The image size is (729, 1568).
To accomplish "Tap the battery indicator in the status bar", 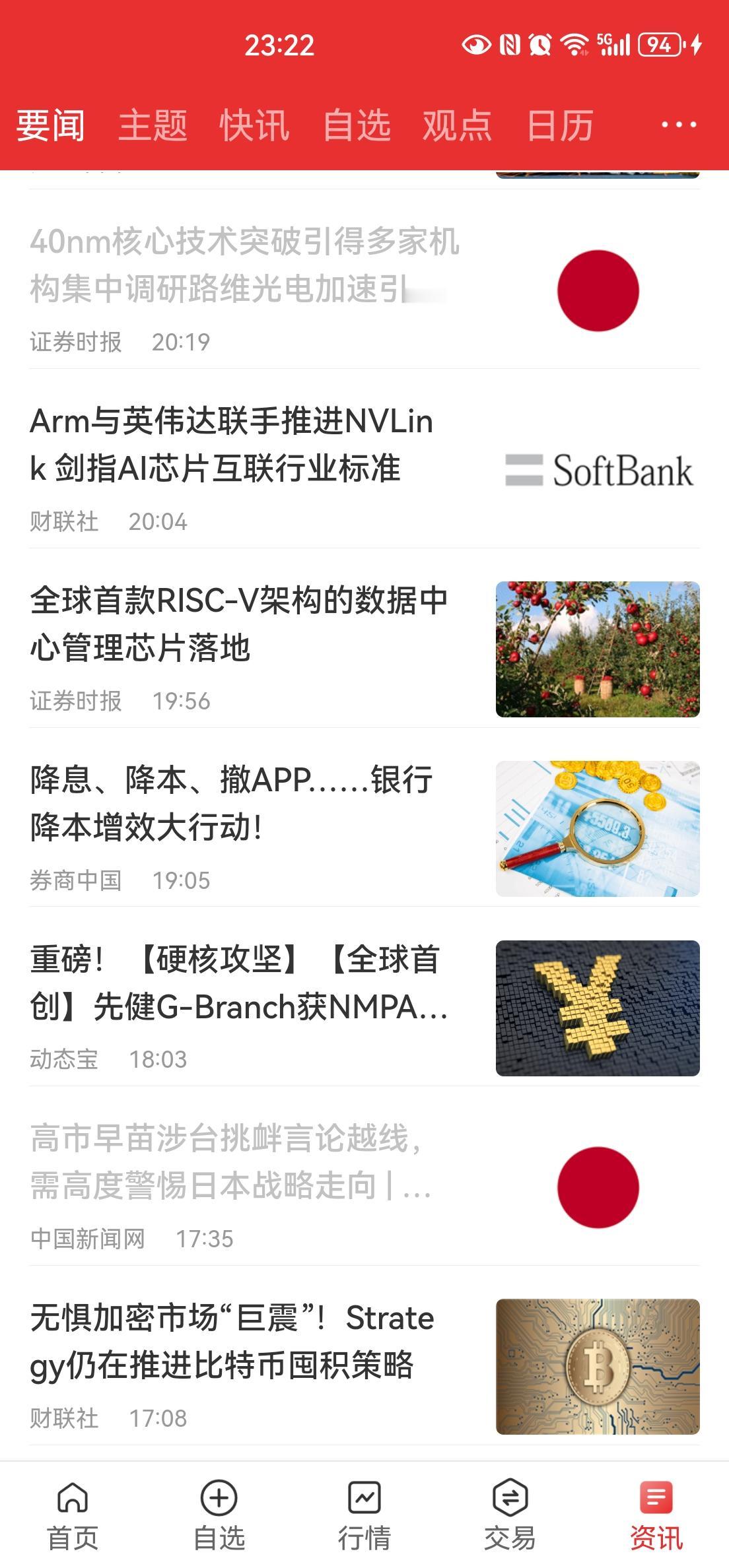I will click(x=660, y=45).
